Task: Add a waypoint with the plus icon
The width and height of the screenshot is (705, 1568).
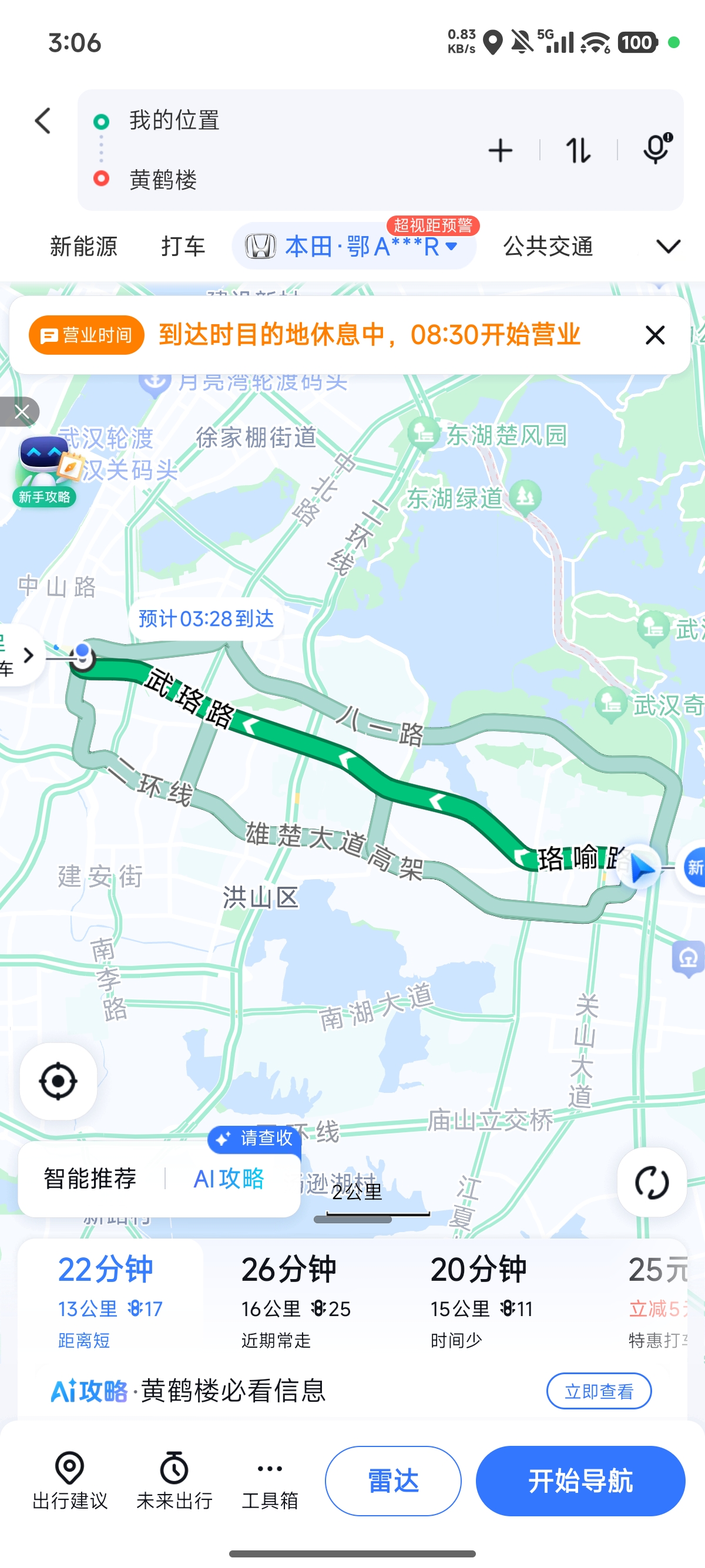Action: 501,150
